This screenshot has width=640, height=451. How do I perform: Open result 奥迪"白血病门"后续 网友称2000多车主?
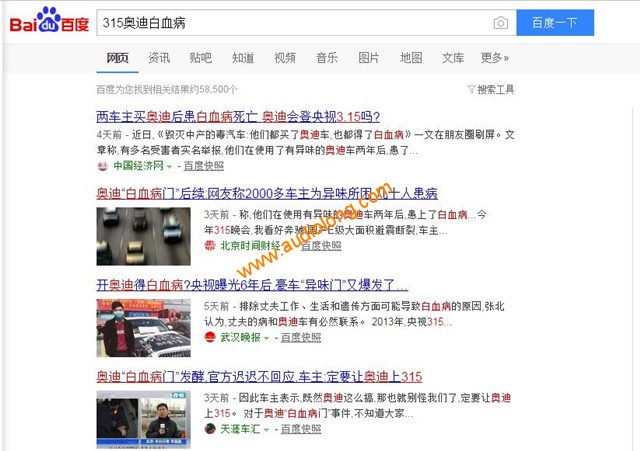pyautogui.click(x=266, y=193)
